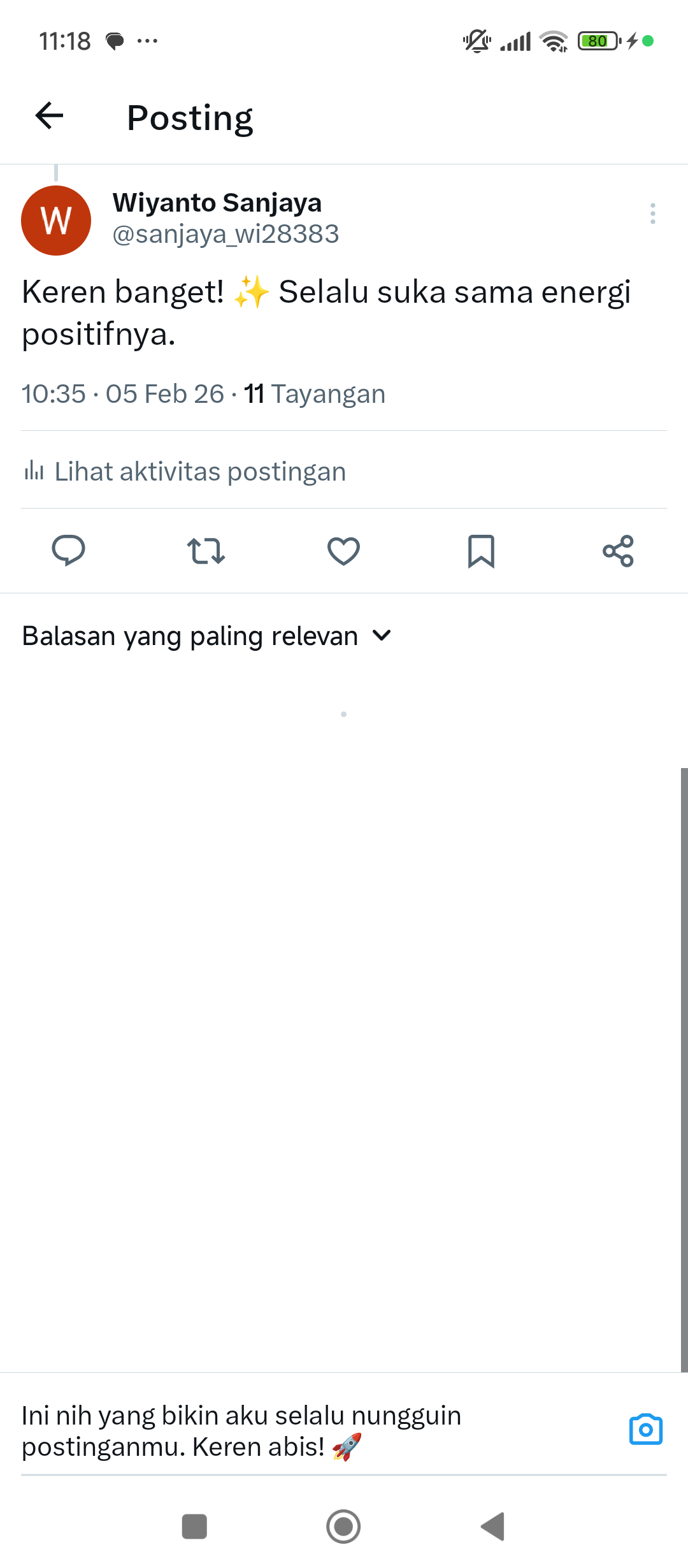Attach a photo with the camera icon
The width and height of the screenshot is (688, 1568).
click(645, 1429)
